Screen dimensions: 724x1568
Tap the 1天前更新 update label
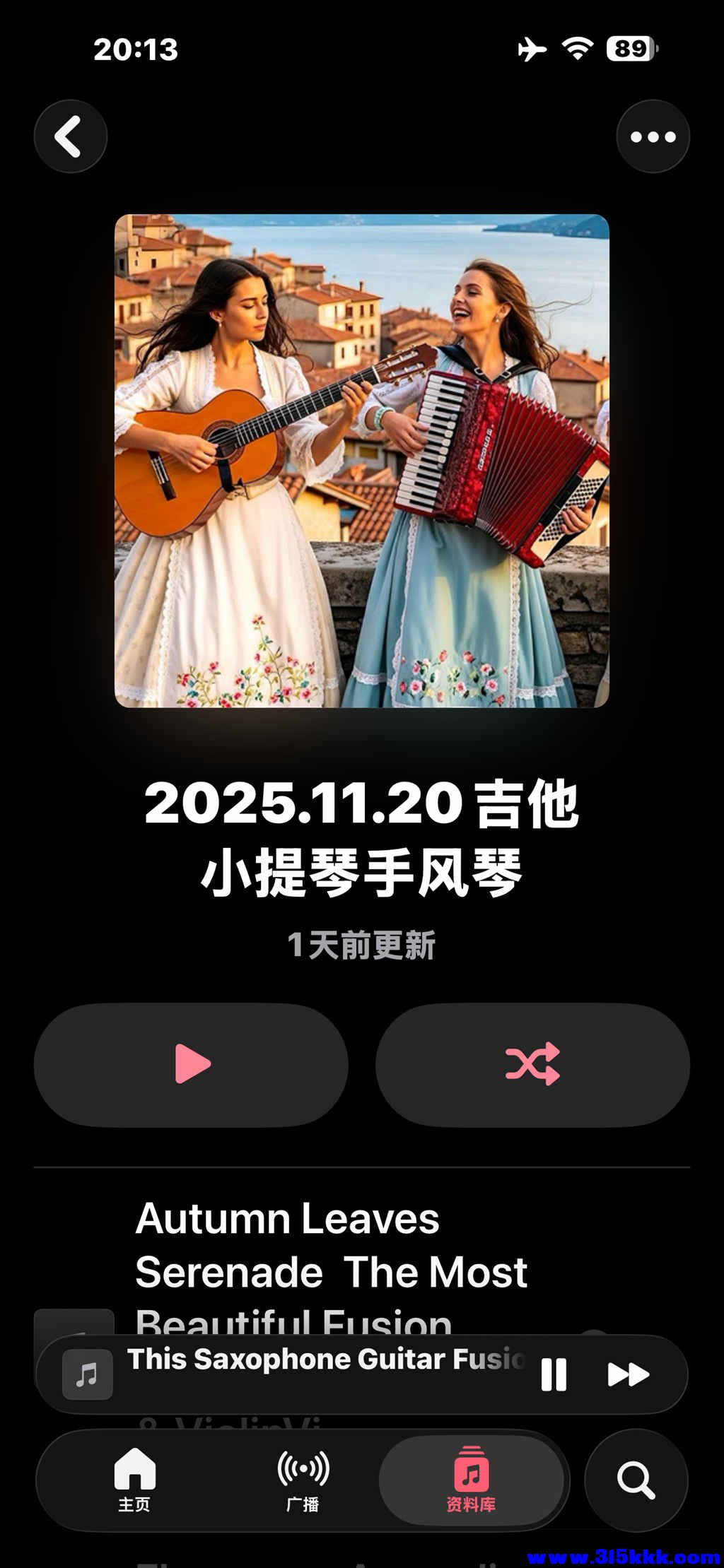pyautogui.click(x=362, y=945)
